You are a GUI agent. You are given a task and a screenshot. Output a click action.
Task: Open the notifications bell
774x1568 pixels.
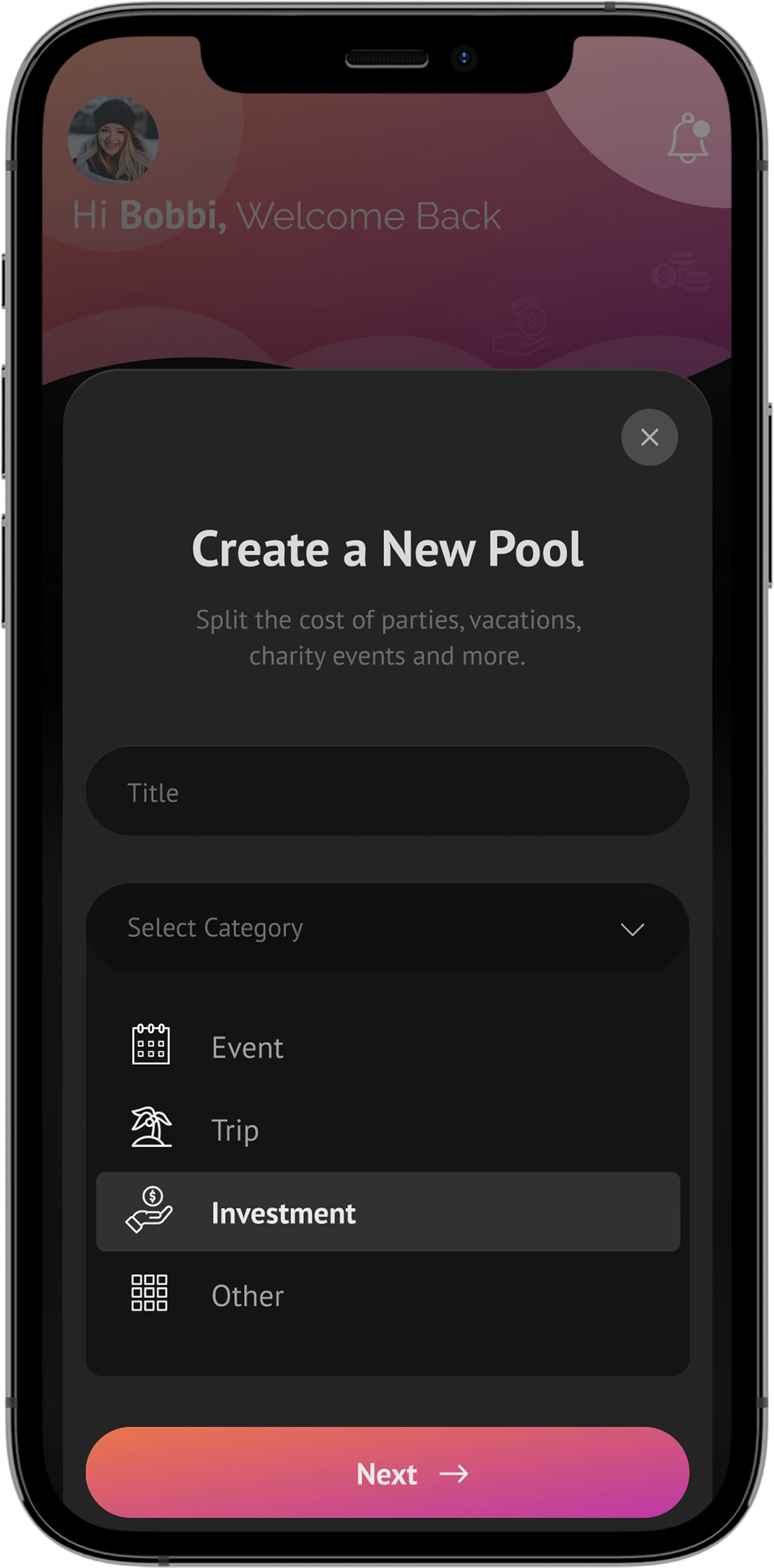point(687,140)
